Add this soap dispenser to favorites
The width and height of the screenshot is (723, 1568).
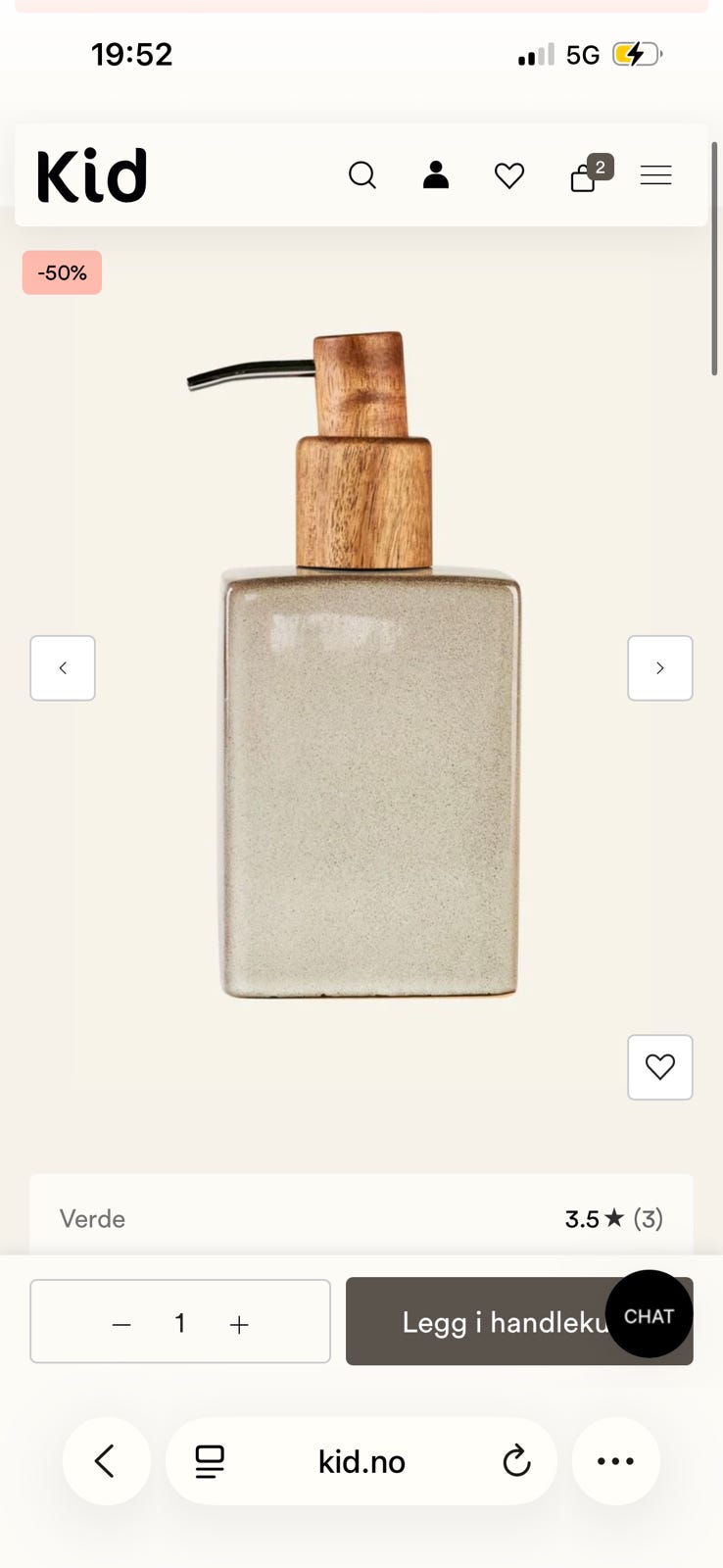(x=660, y=1067)
